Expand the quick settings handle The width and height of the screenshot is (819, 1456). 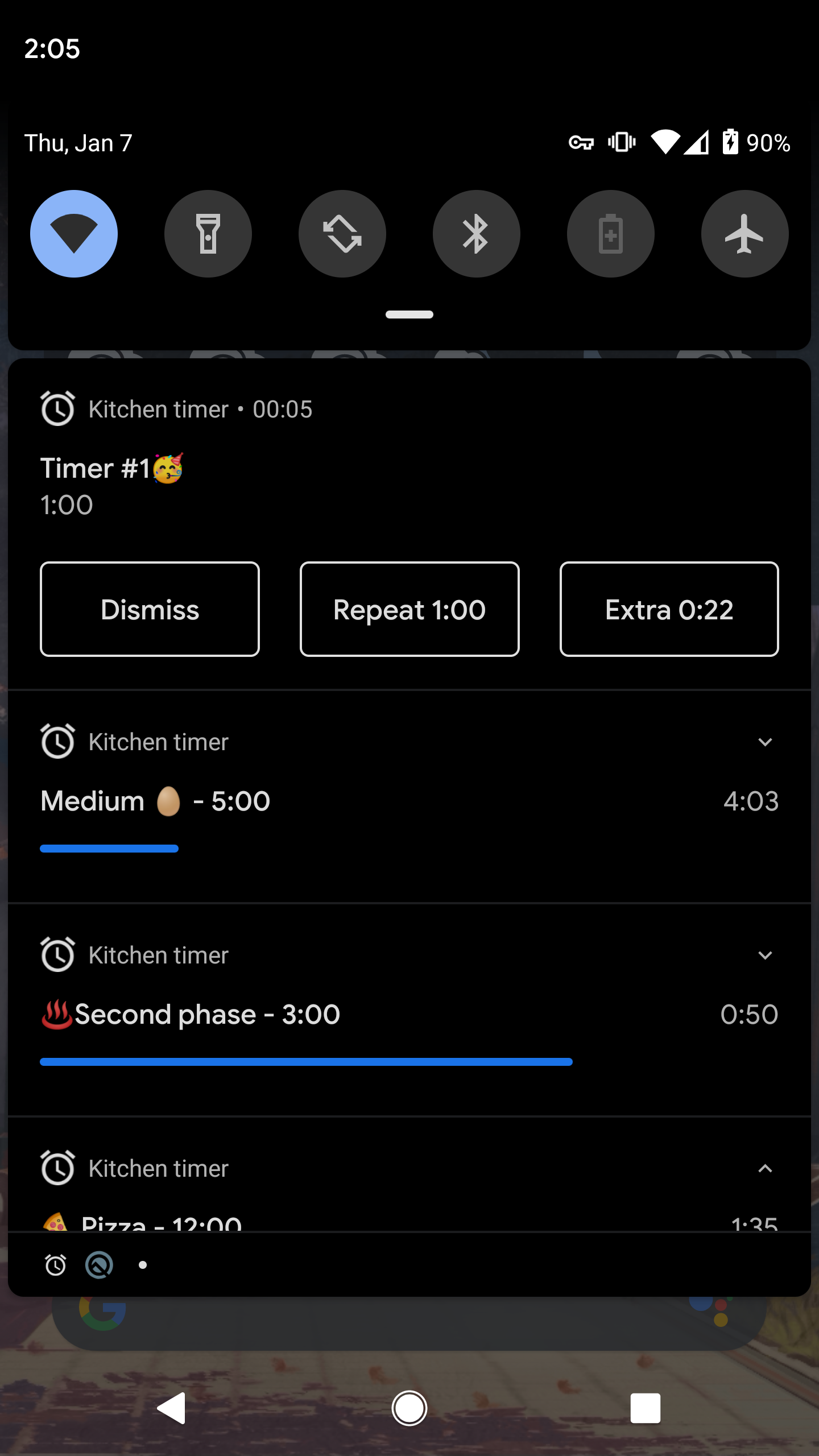[x=409, y=315]
